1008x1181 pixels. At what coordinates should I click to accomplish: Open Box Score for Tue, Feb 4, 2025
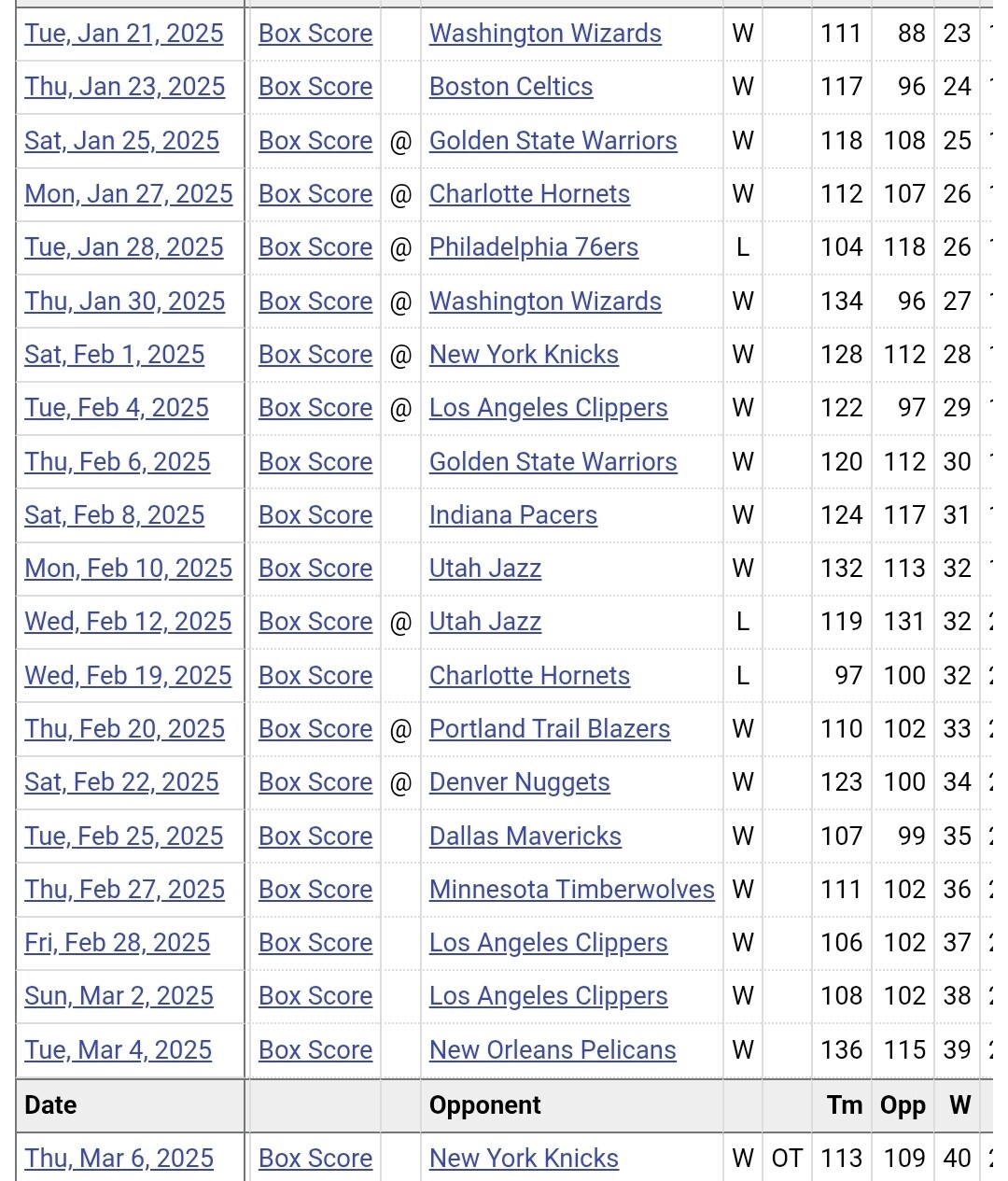pyautogui.click(x=315, y=408)
